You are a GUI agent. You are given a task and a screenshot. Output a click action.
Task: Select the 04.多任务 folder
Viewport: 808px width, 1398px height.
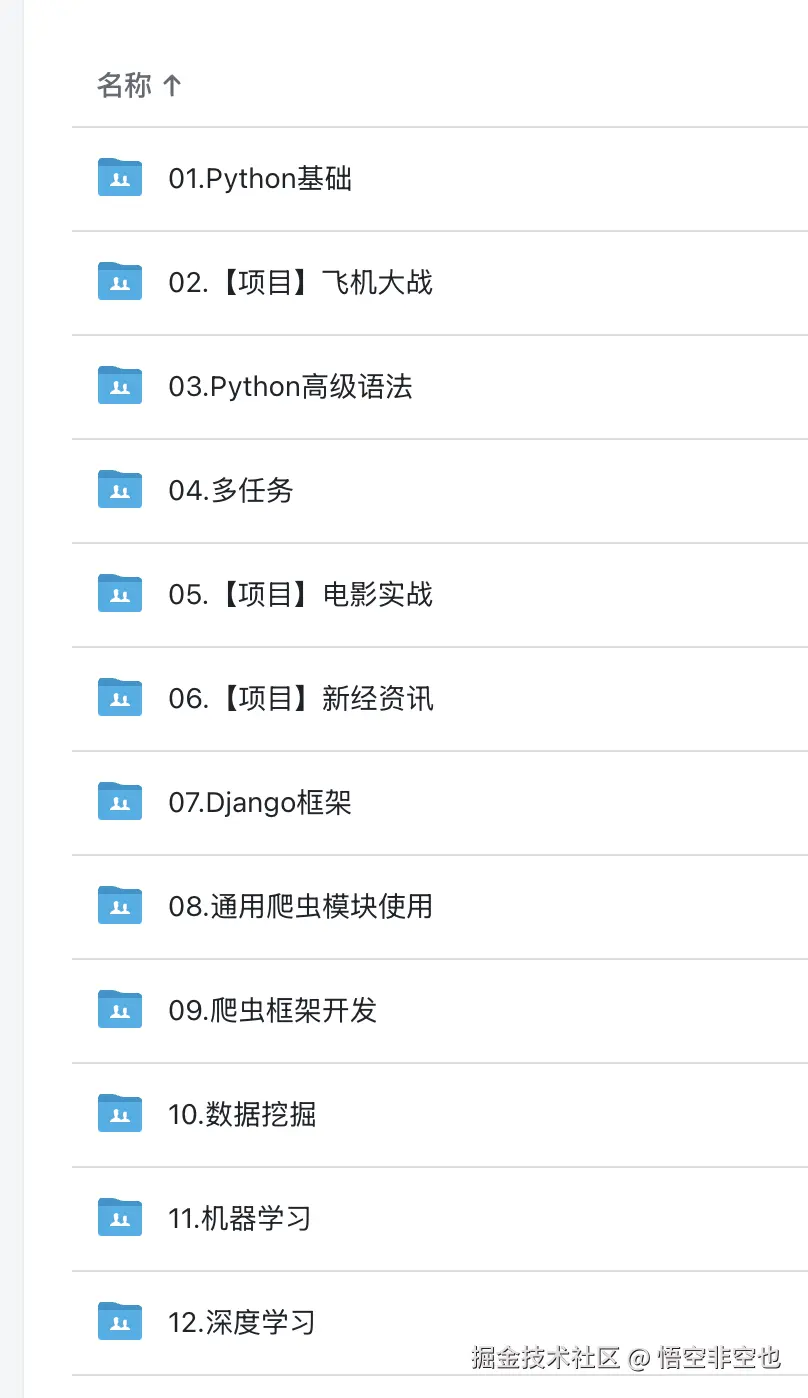tap(231, 491)
